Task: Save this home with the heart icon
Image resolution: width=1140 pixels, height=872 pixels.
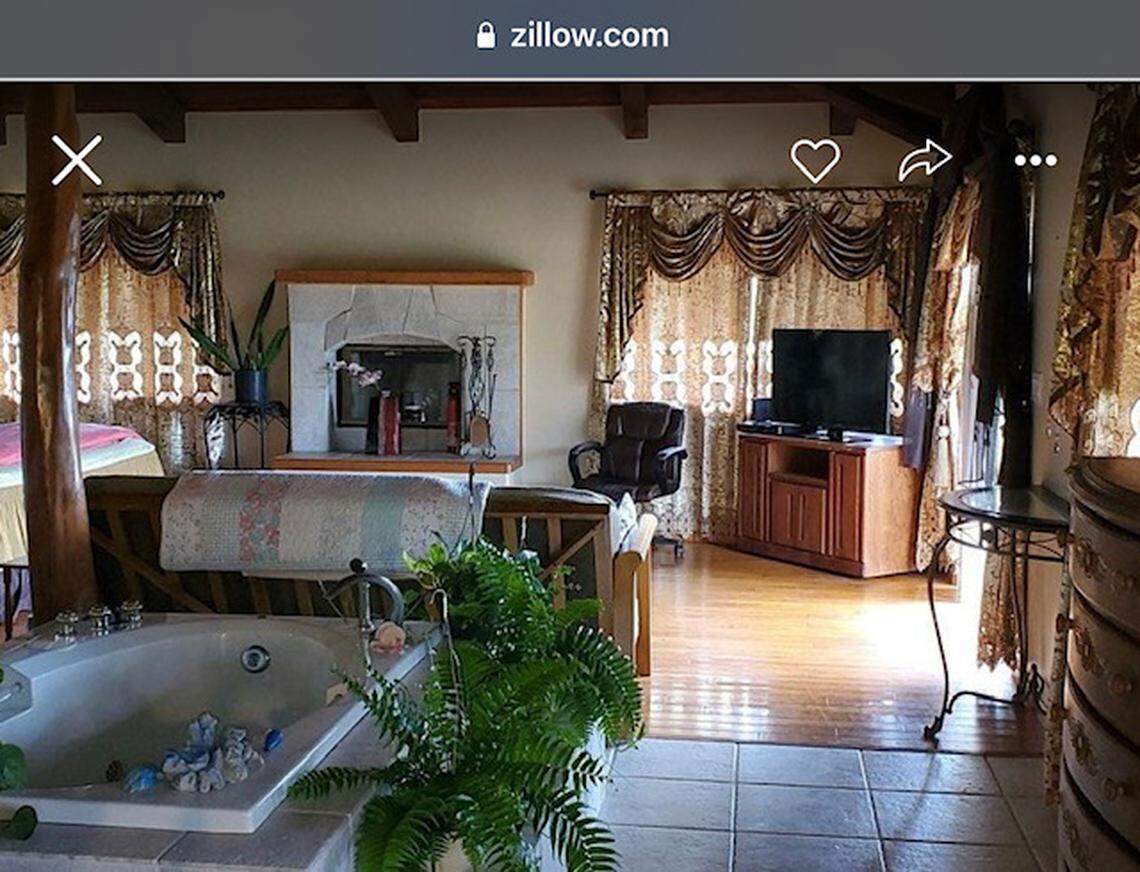Action: [815, 160]
